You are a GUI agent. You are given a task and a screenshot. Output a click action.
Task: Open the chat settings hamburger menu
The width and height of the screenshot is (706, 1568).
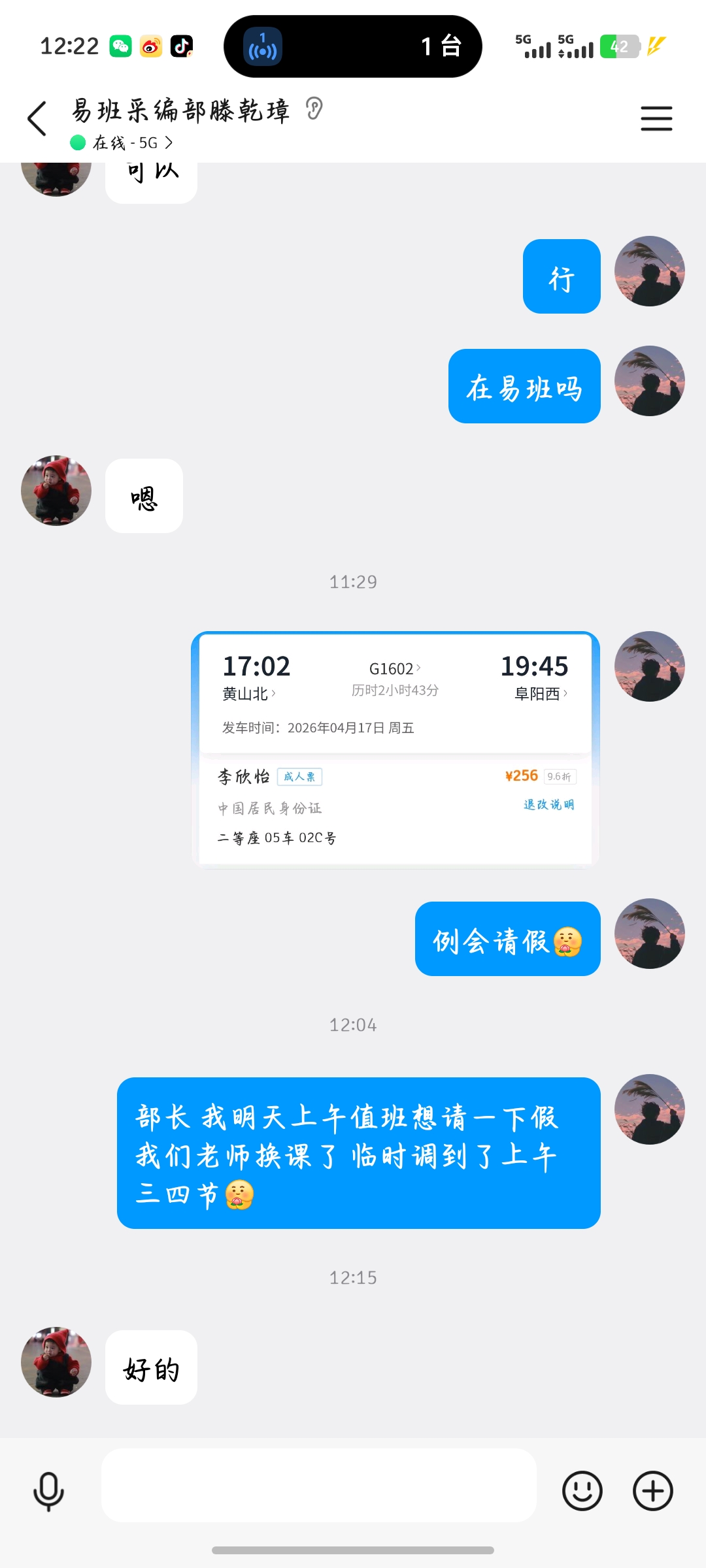point(656,118)
